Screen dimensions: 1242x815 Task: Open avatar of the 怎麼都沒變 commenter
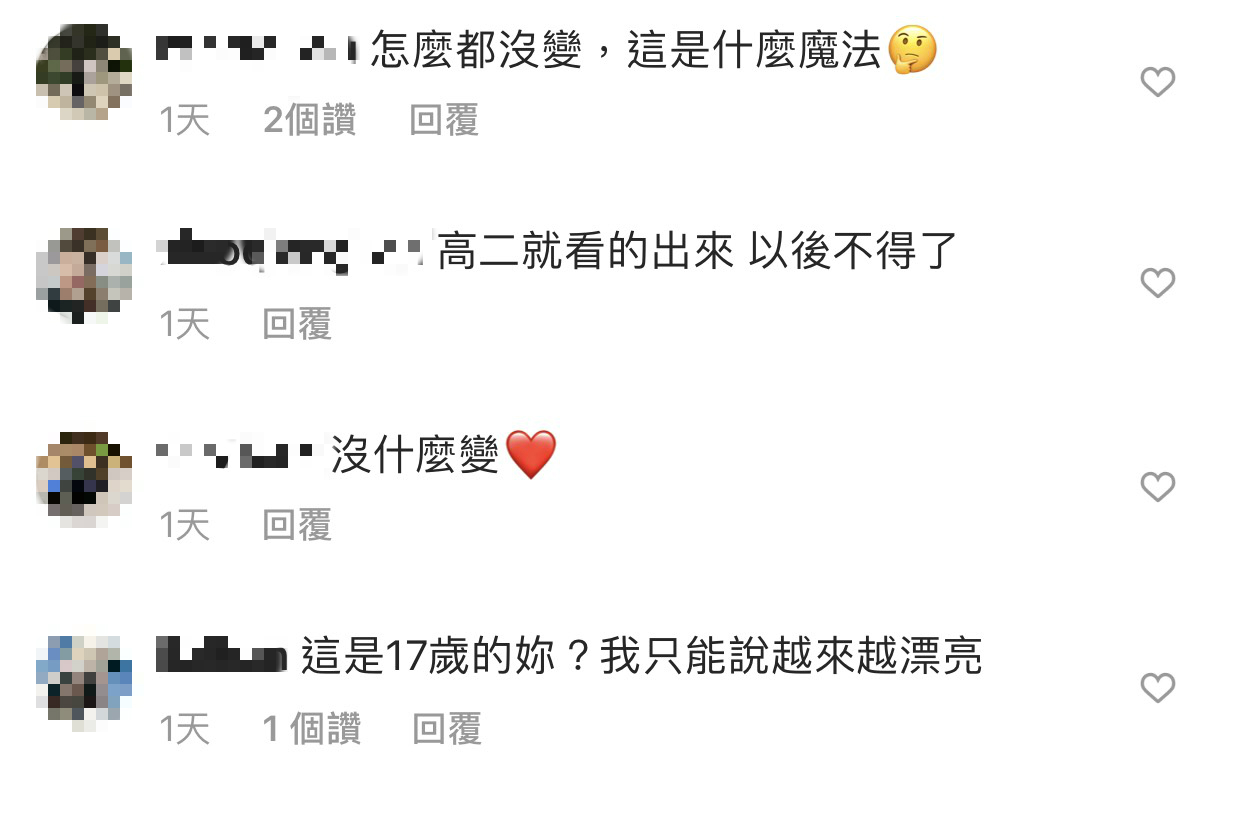pos(84,72)
